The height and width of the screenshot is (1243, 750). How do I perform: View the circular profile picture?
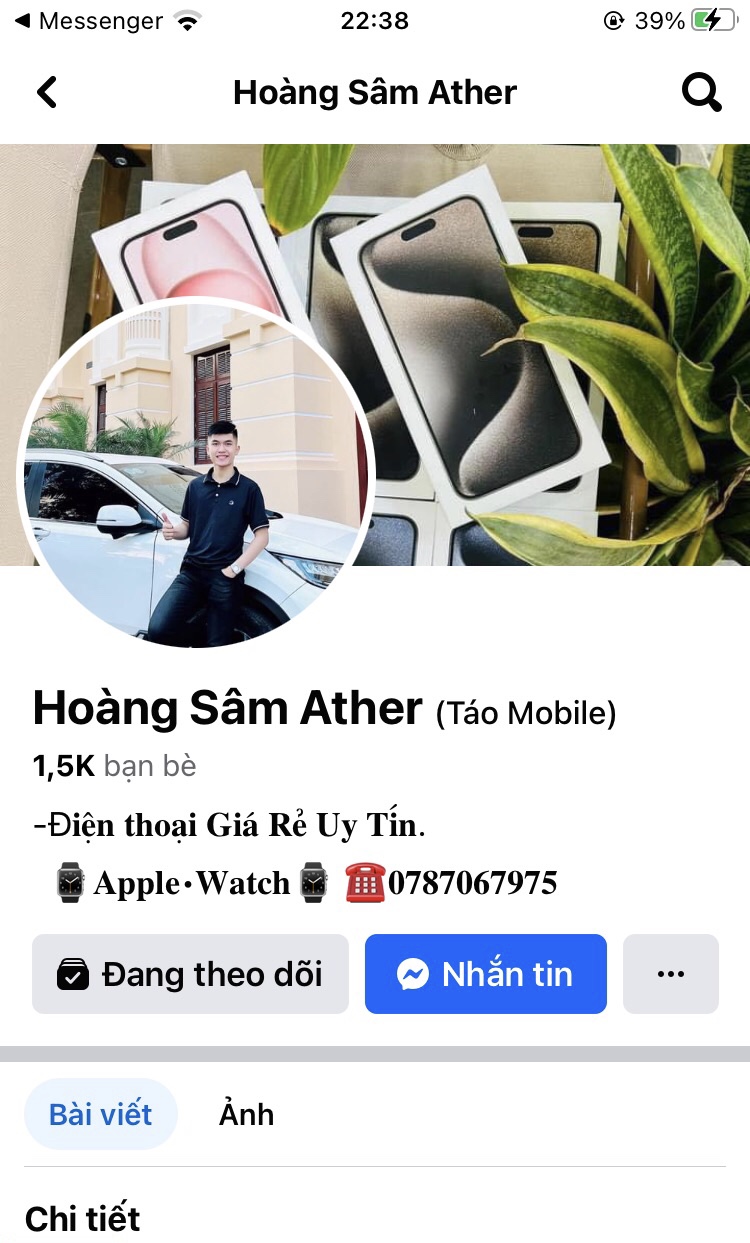click(196, 472)
